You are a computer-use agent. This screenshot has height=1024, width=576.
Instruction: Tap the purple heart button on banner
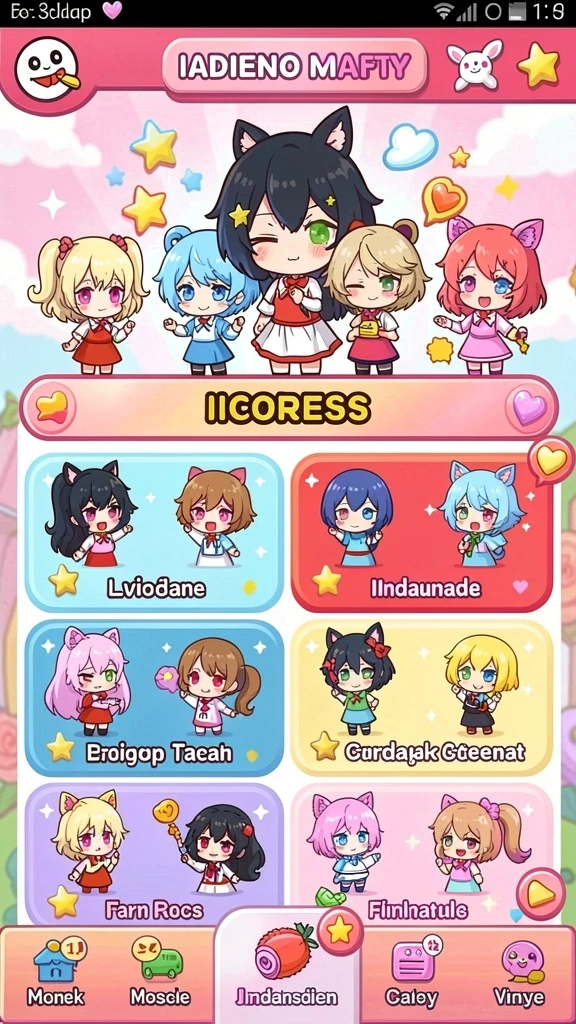tap(529, 409)
